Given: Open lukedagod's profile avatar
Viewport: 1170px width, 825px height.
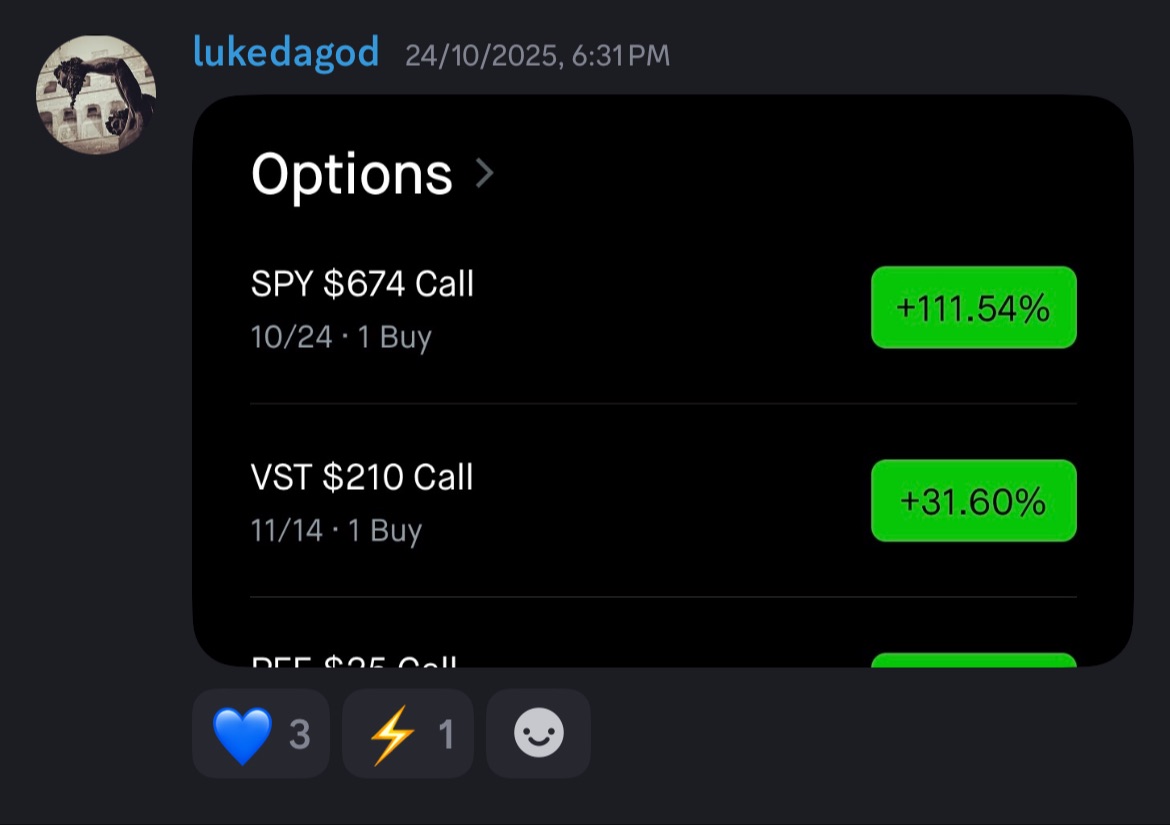Looking at the screenshot, I should [96, 95].
